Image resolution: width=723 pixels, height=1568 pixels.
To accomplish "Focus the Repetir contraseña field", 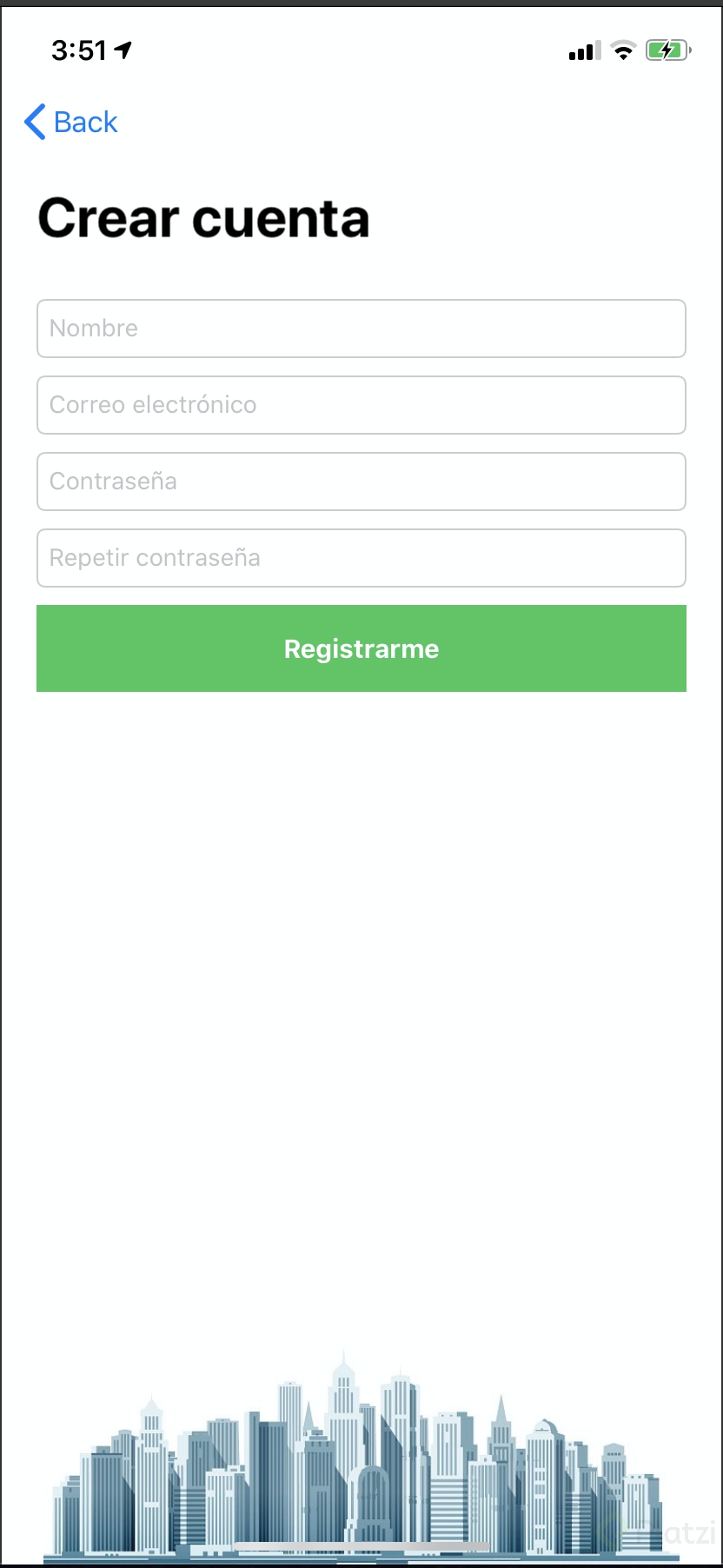I will pyautogui.click(x=361, y=558).
